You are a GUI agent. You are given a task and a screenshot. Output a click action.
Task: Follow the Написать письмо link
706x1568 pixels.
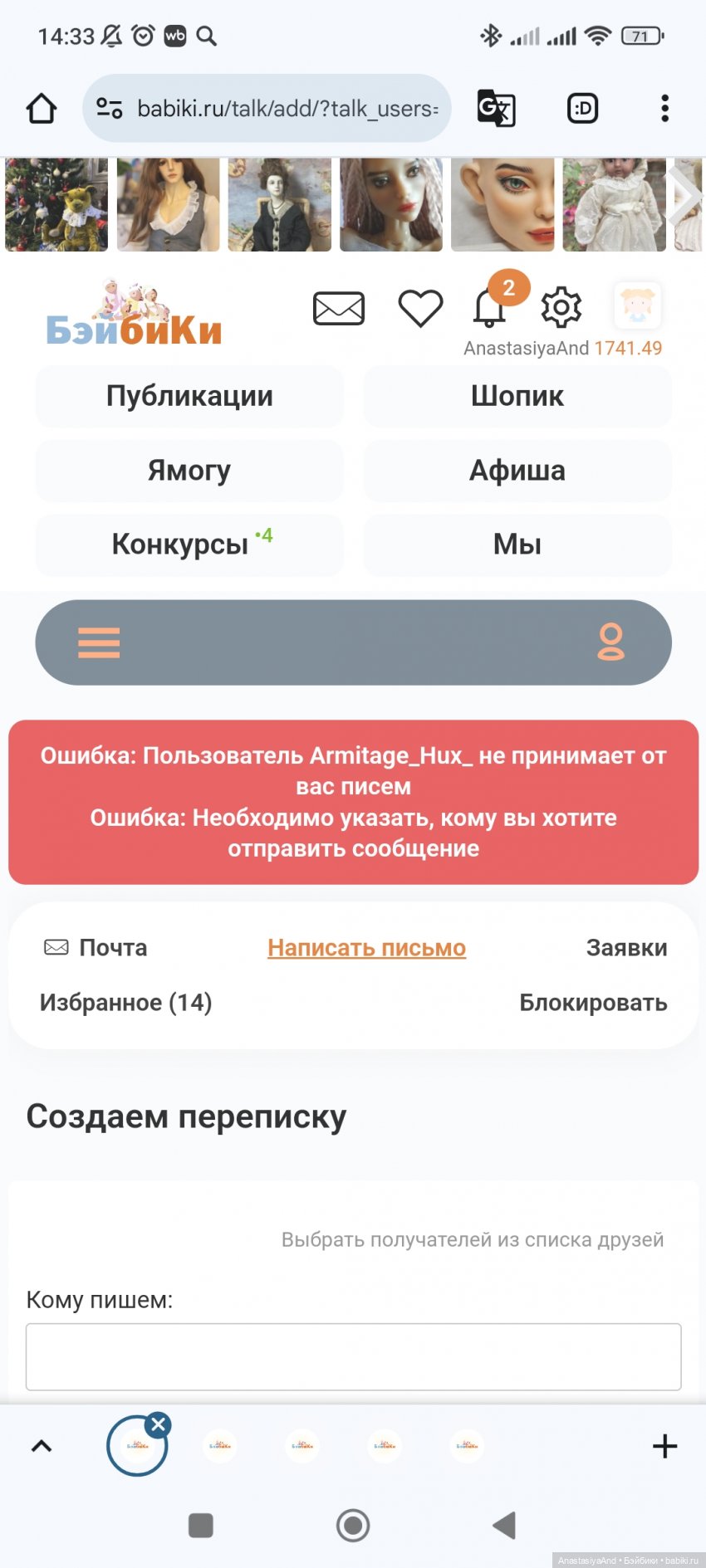tap(366, 948)
